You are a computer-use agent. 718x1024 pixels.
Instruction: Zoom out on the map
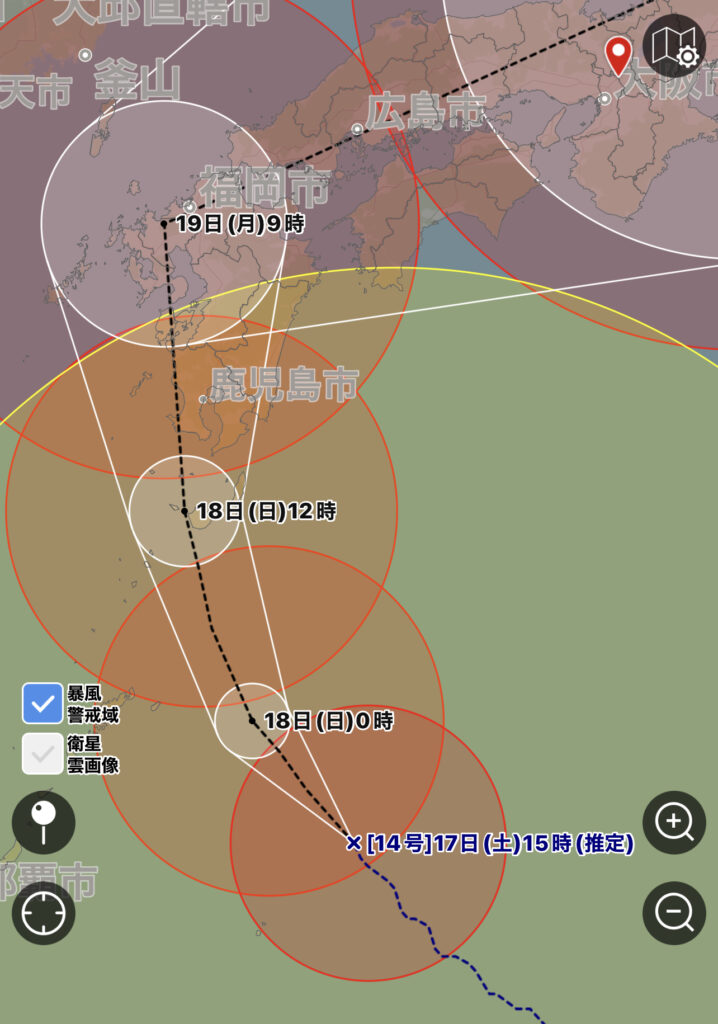pos(674,913)
